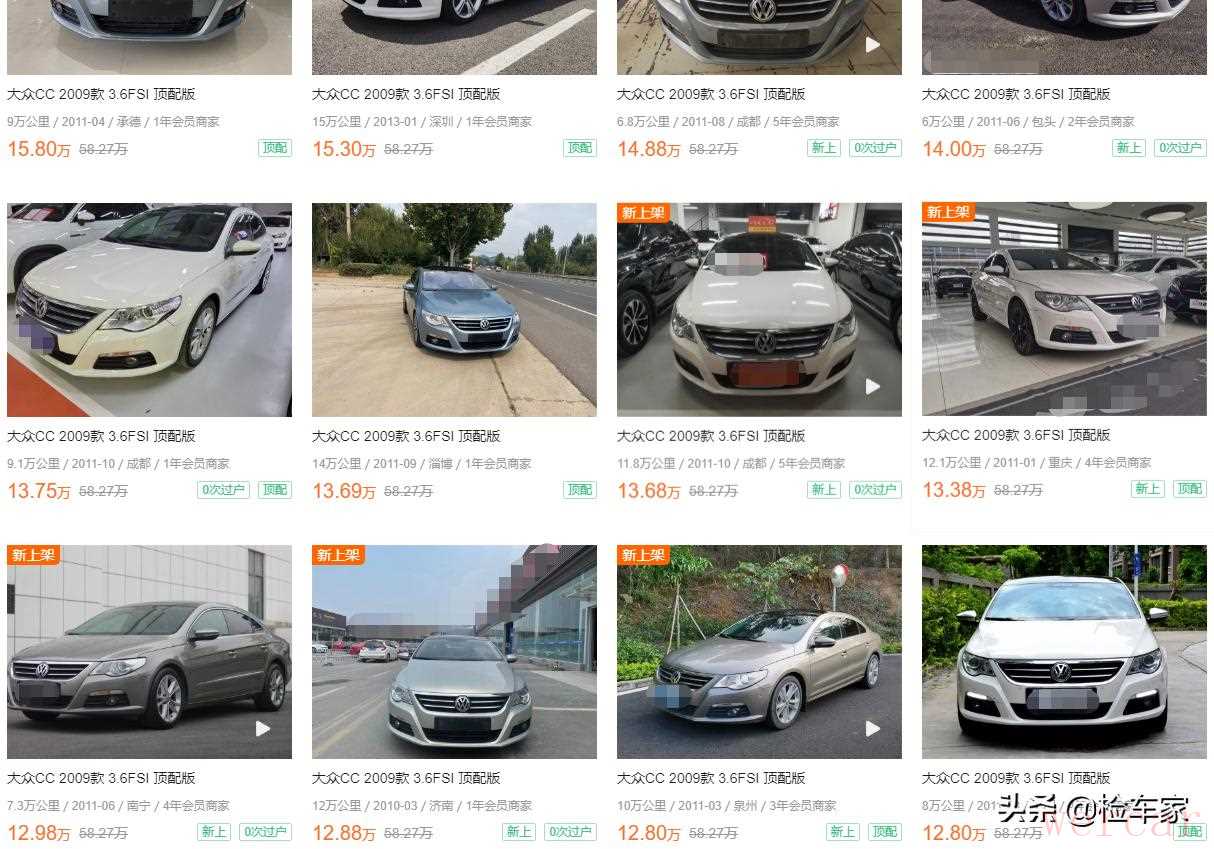Open the 12.98万 listing from 南宁

(x=101, y=778)
